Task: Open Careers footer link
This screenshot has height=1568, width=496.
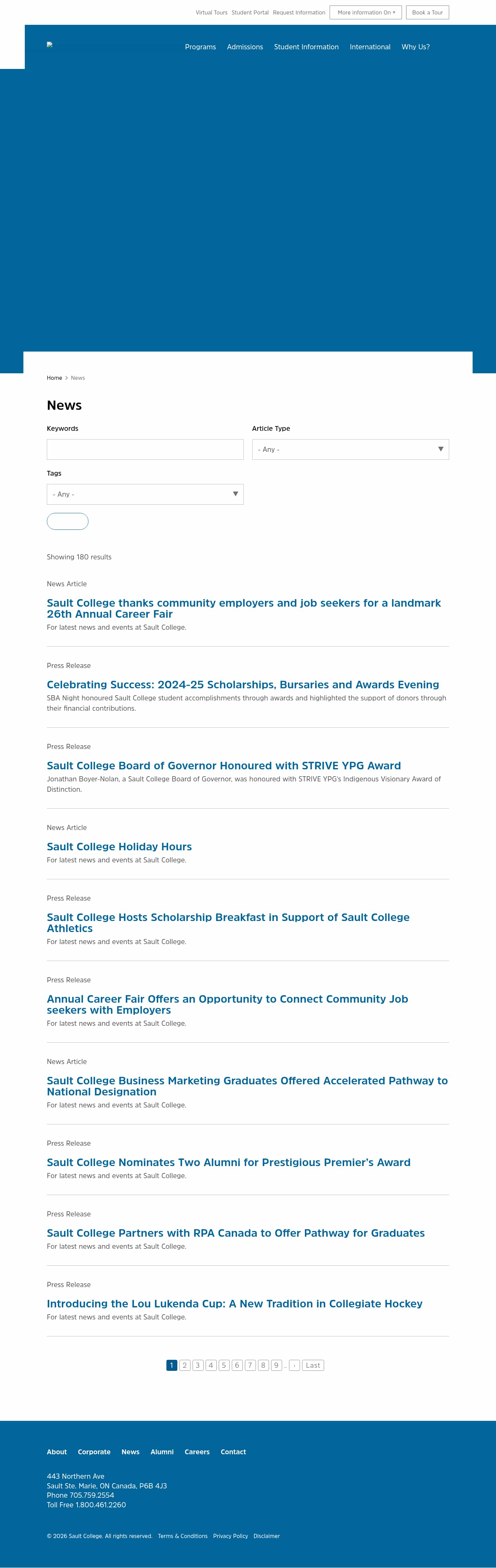Action: tap(197, 1452)
